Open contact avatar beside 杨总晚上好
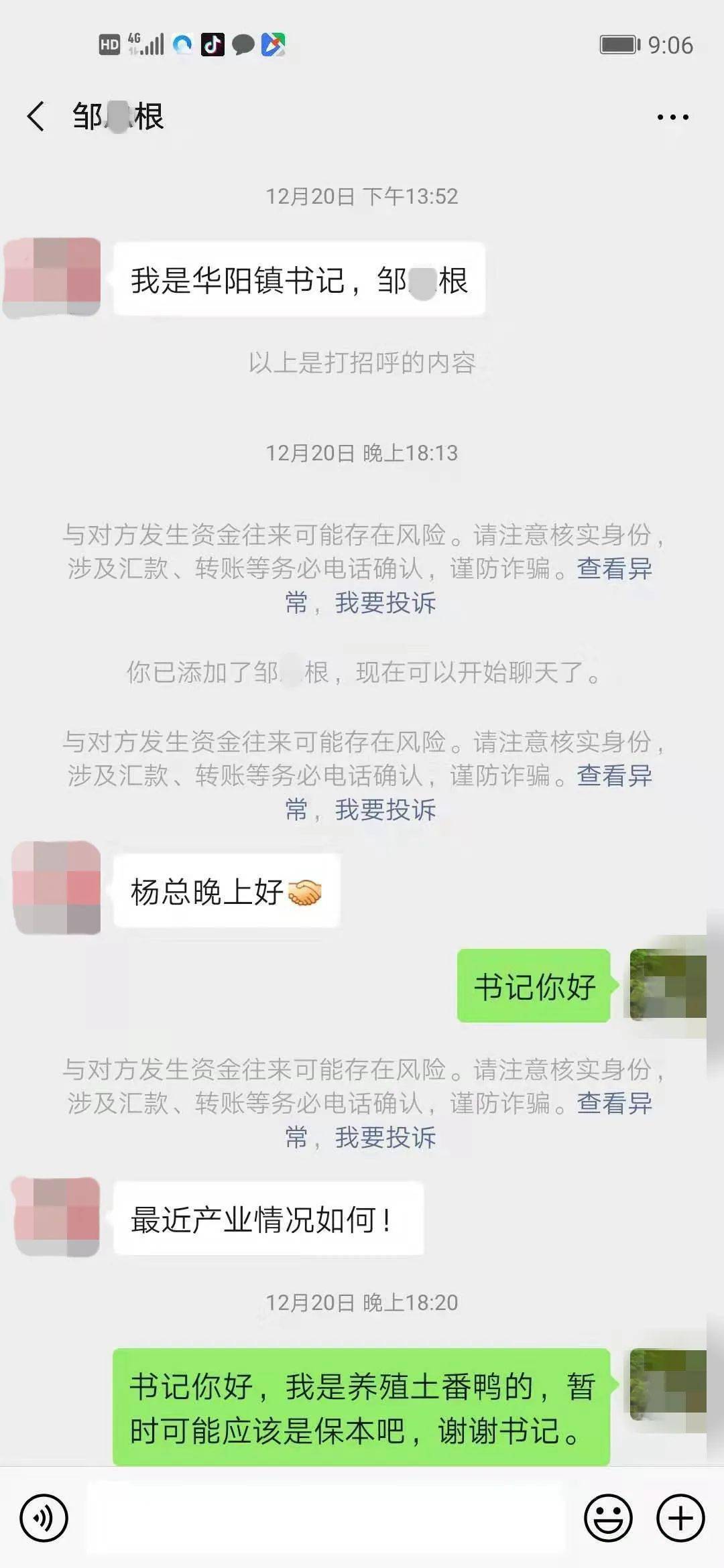The width and height of the screenshot is (724, 1568). 57,889
